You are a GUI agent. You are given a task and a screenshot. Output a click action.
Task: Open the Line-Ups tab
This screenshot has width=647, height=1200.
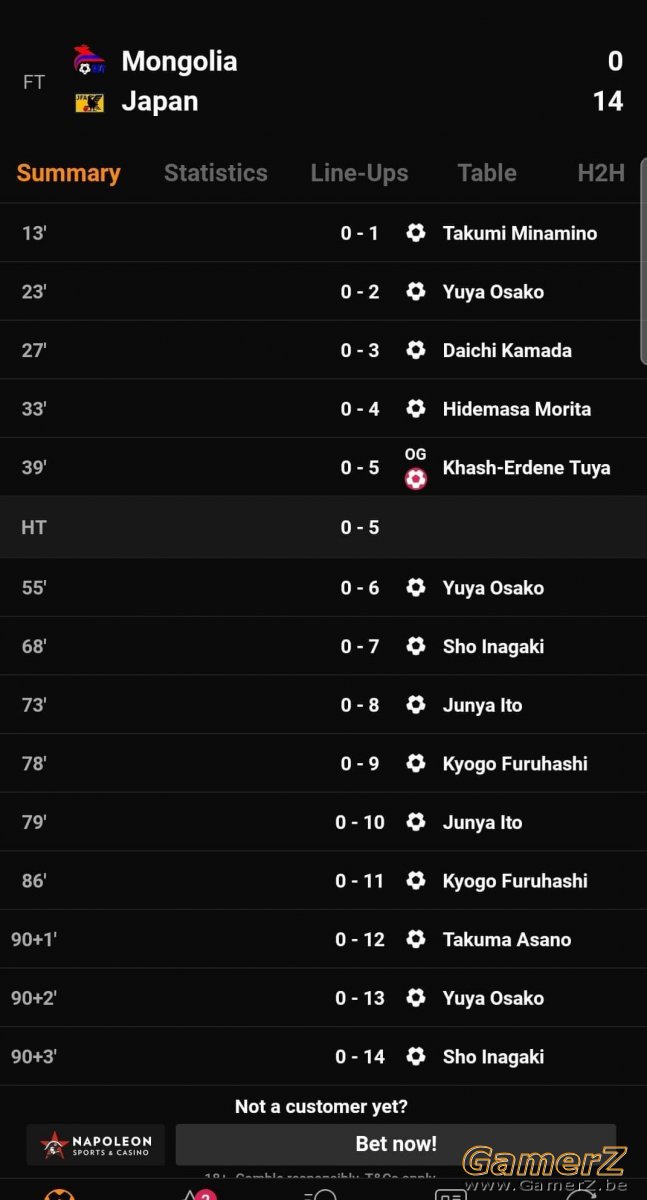(x=359, y=173)
